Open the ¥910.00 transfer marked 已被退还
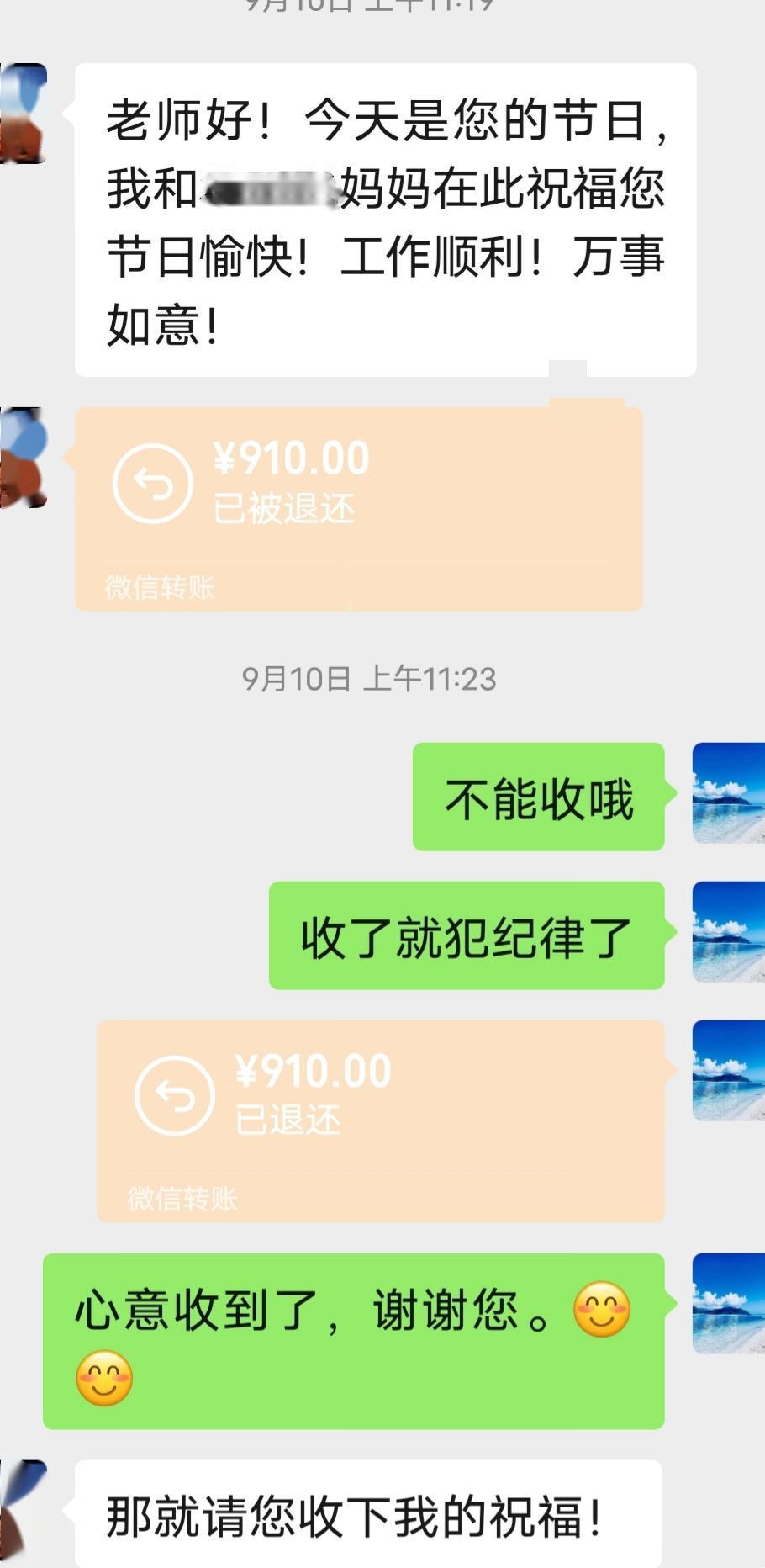 [x=359, y=509]
